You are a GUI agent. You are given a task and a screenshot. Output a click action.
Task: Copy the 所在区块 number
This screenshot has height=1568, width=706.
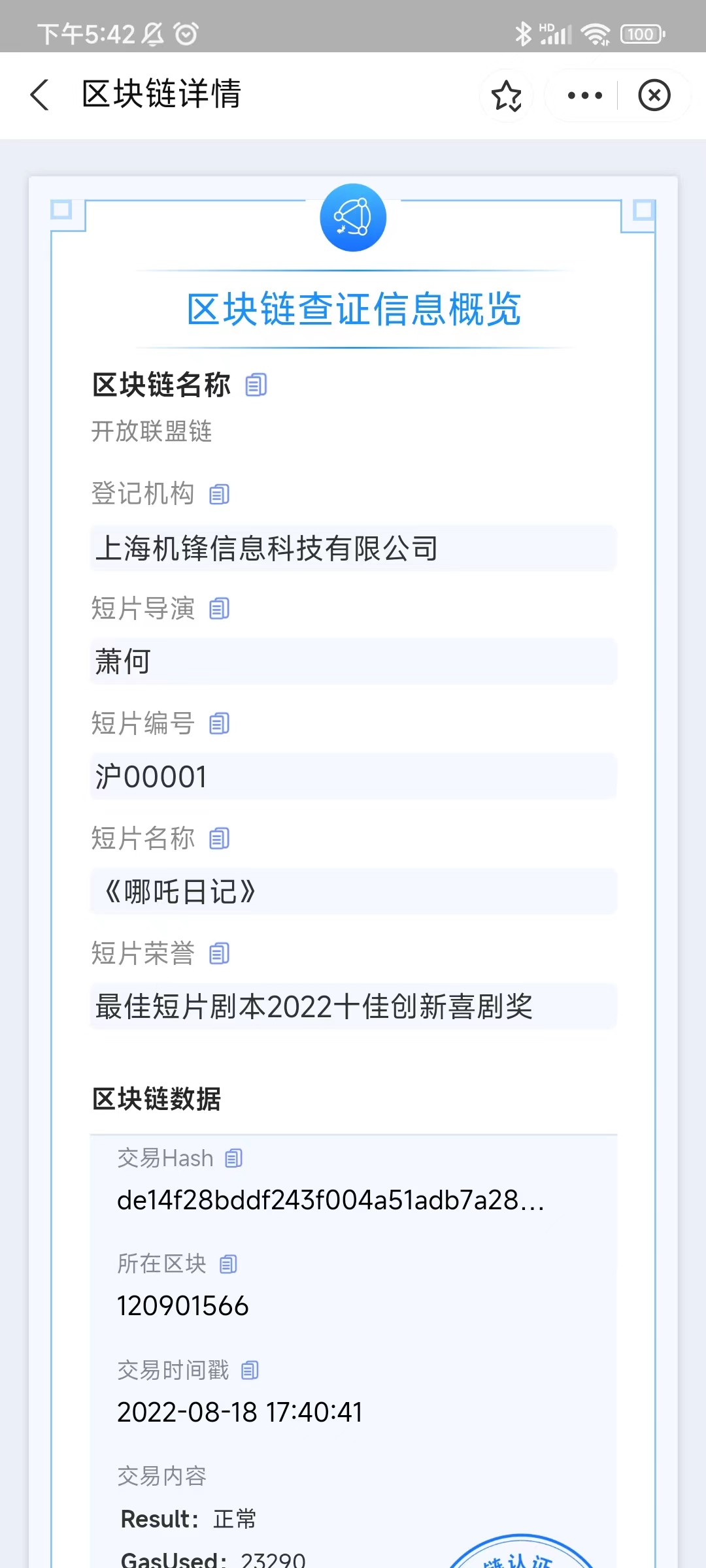pyautogui.click(x=228, y=1264)
